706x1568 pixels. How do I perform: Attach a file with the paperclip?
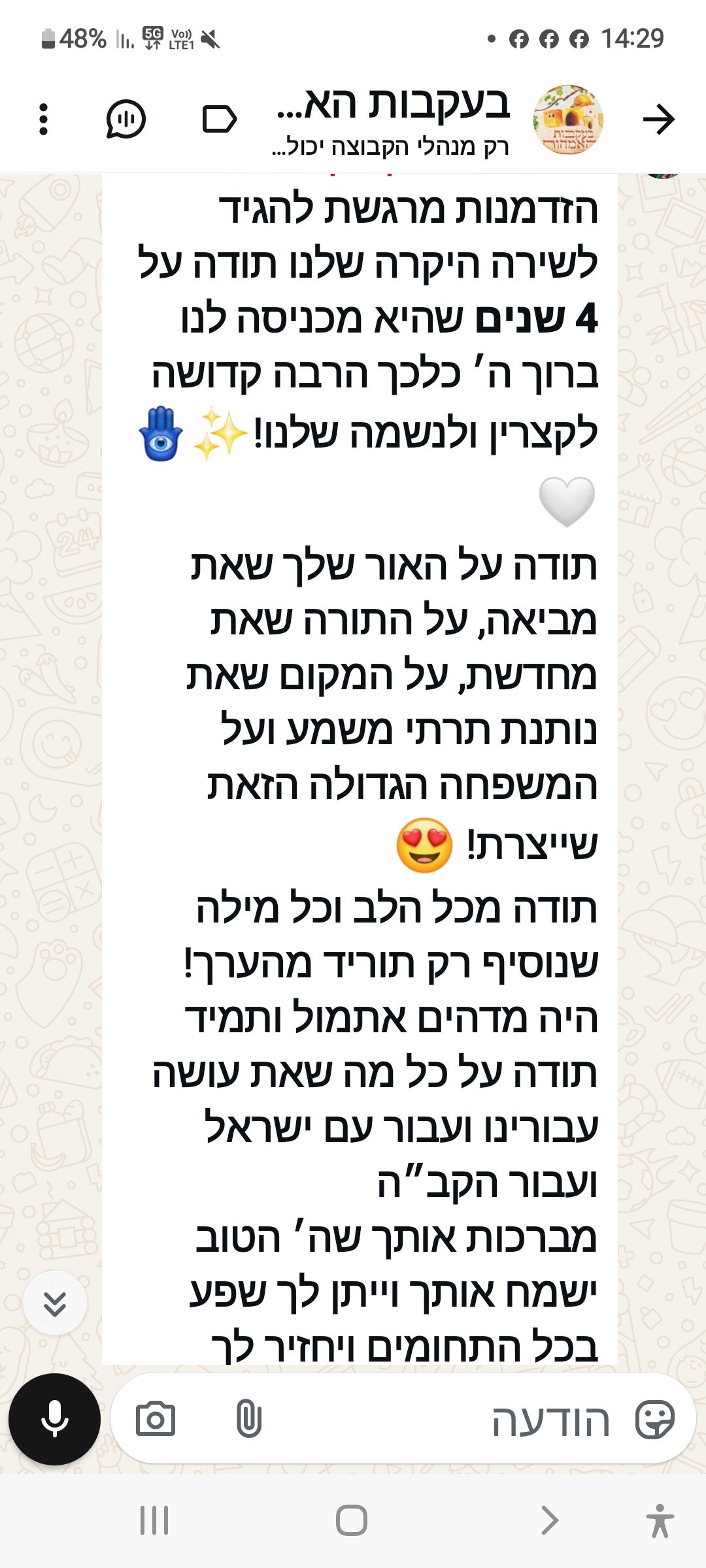coord(248,1419)
